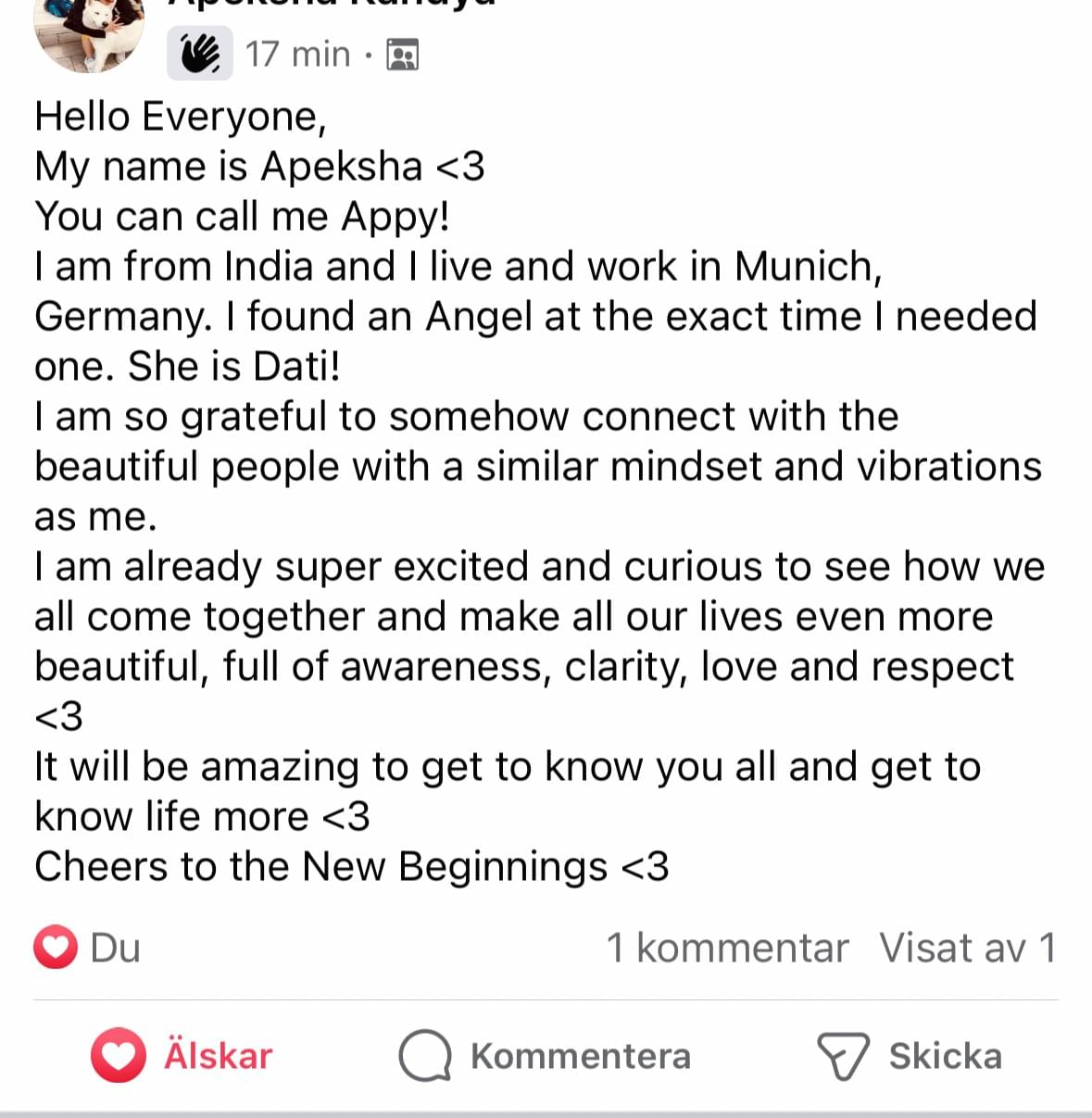The width and height of the screenshot is (1092, 1118).
Task: View the 1 kommentar thread
Action: pyautogui.click(x=727, y=948)
